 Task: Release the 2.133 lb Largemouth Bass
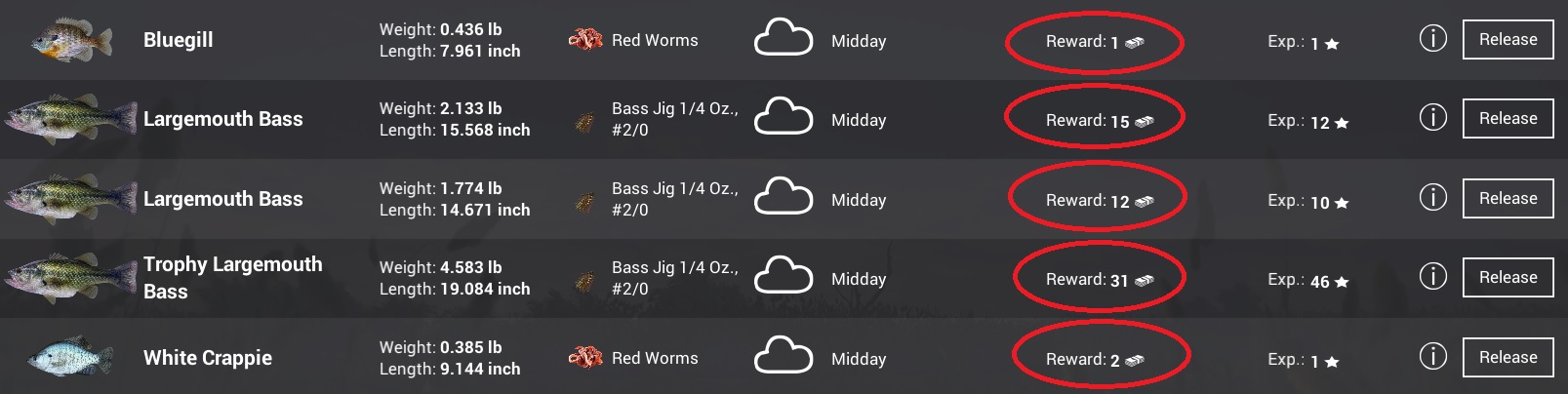[1508, 119]
